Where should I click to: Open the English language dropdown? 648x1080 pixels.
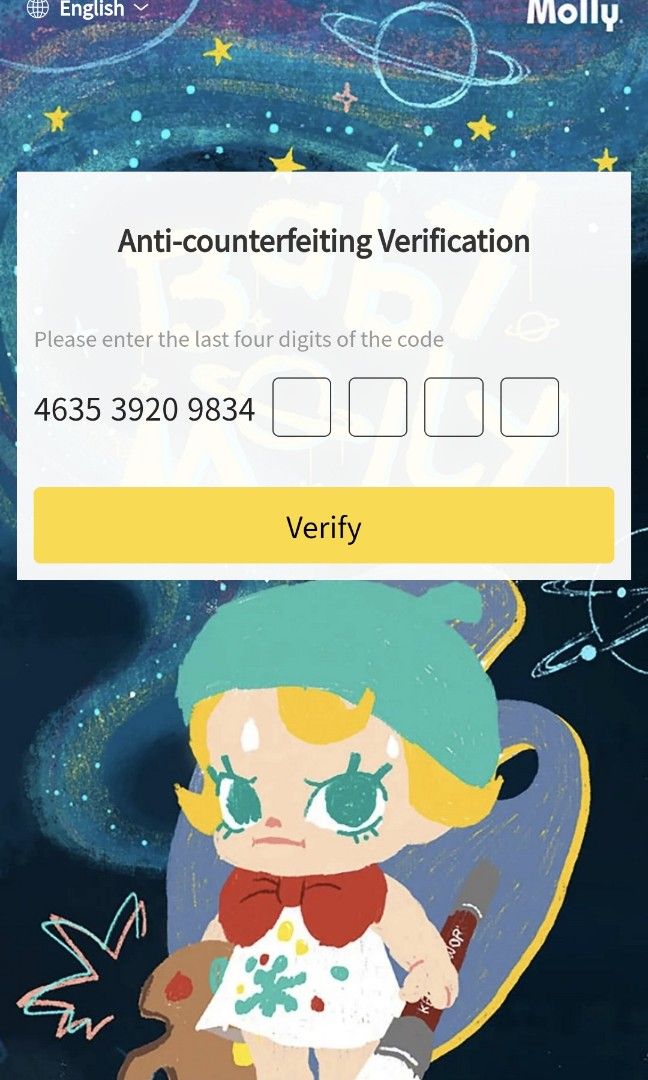(87, 9)
